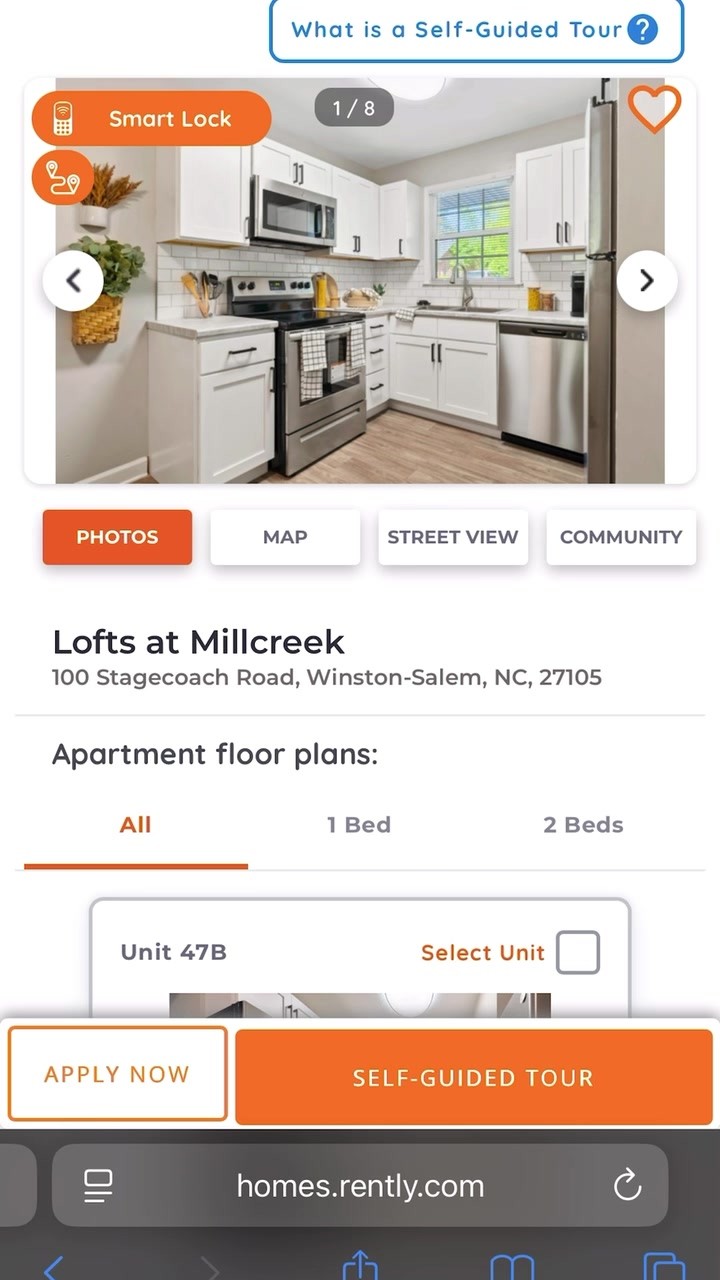Viewport: 720px width, 1280px height.
Task: Show the previous kitchen photo
Action: (73, 281)
